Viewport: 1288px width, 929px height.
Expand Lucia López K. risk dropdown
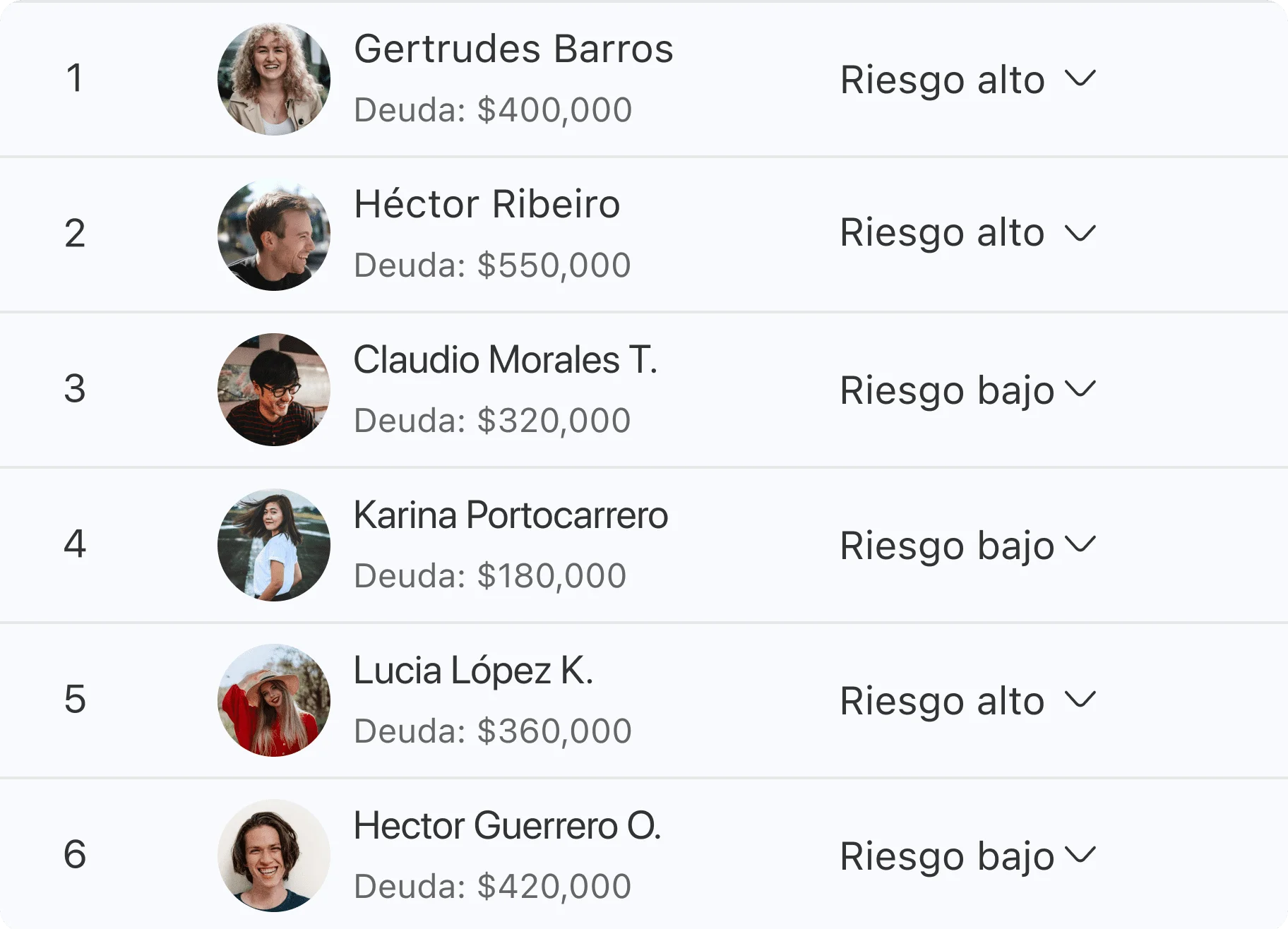[x=967, y=700]
